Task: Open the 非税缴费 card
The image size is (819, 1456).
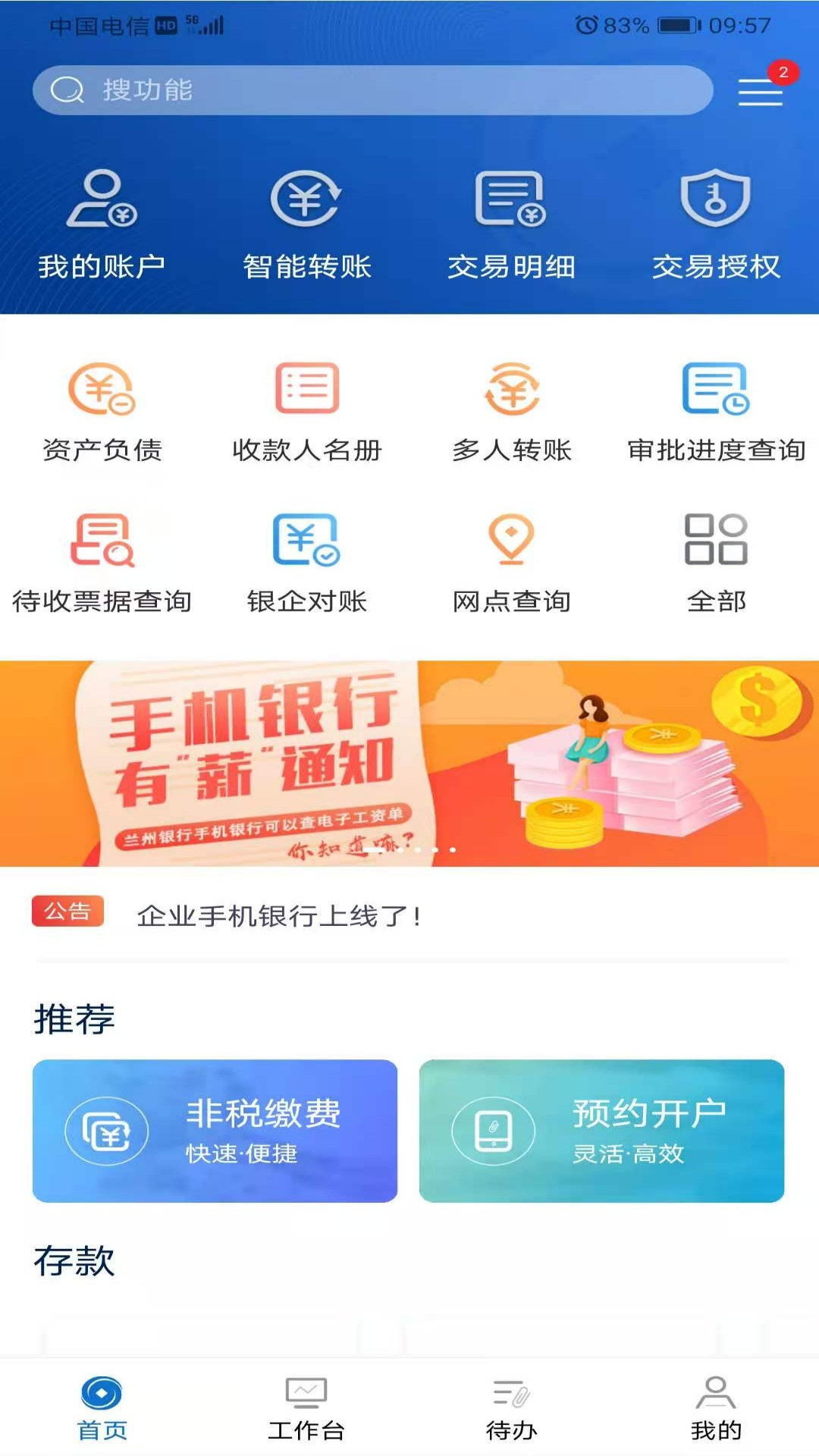Action: point(215,1131)
